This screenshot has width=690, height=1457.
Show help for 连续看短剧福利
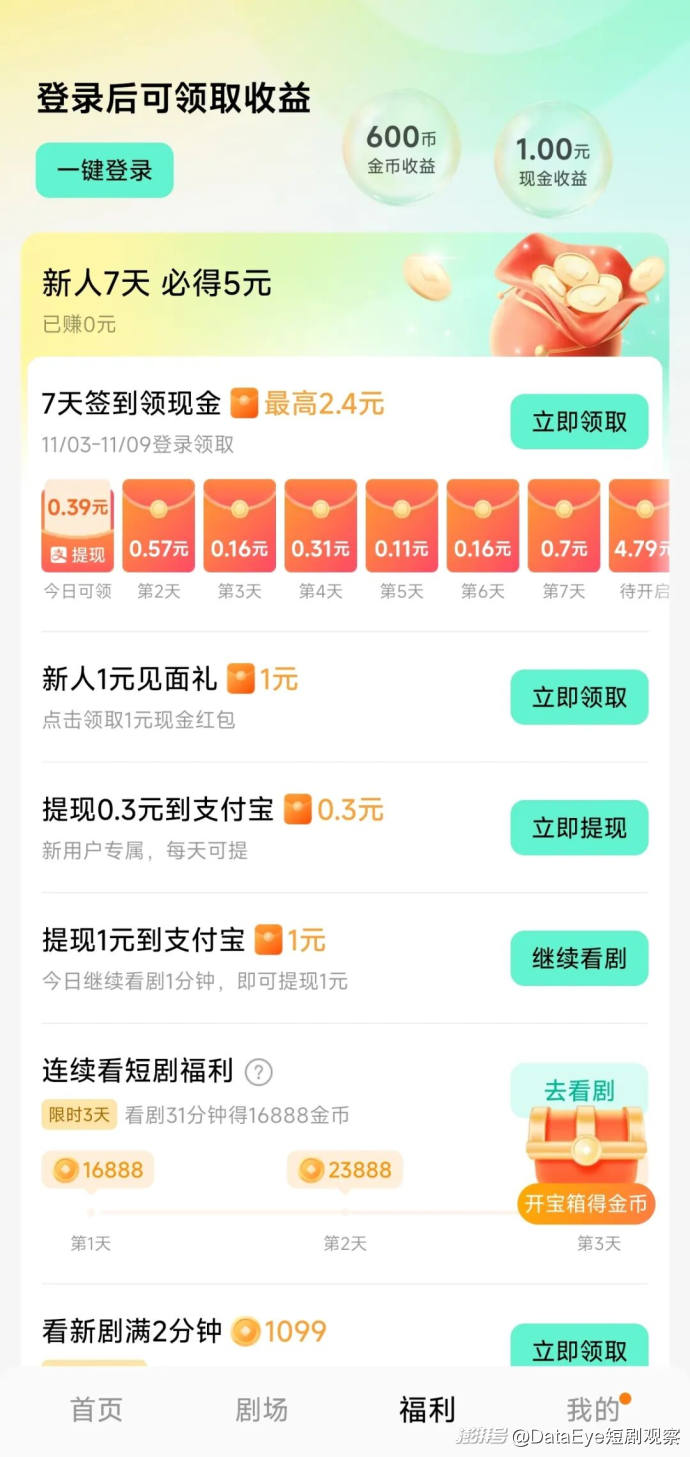tap(259, 1072)
